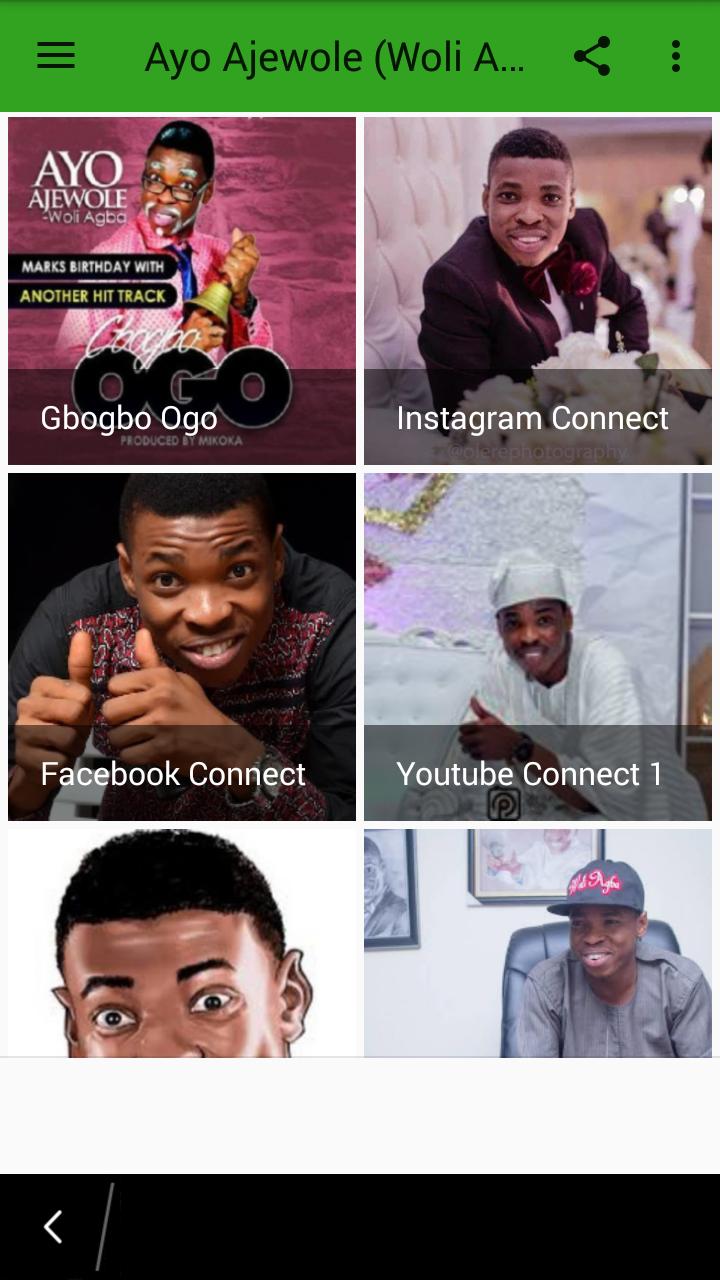Click the Instagram Connect label

click(x=533, y=418)
